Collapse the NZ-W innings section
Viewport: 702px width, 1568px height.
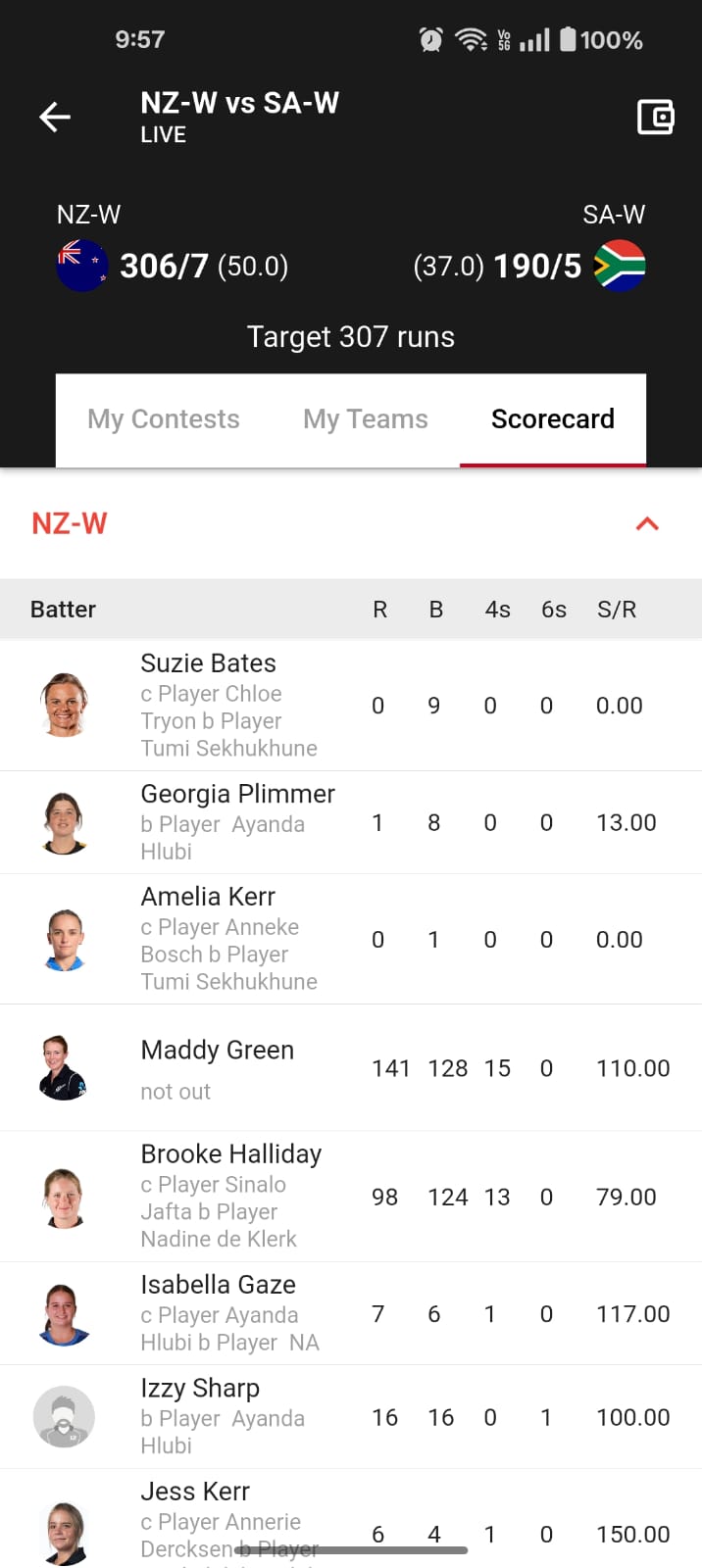(x=647, y=523)
